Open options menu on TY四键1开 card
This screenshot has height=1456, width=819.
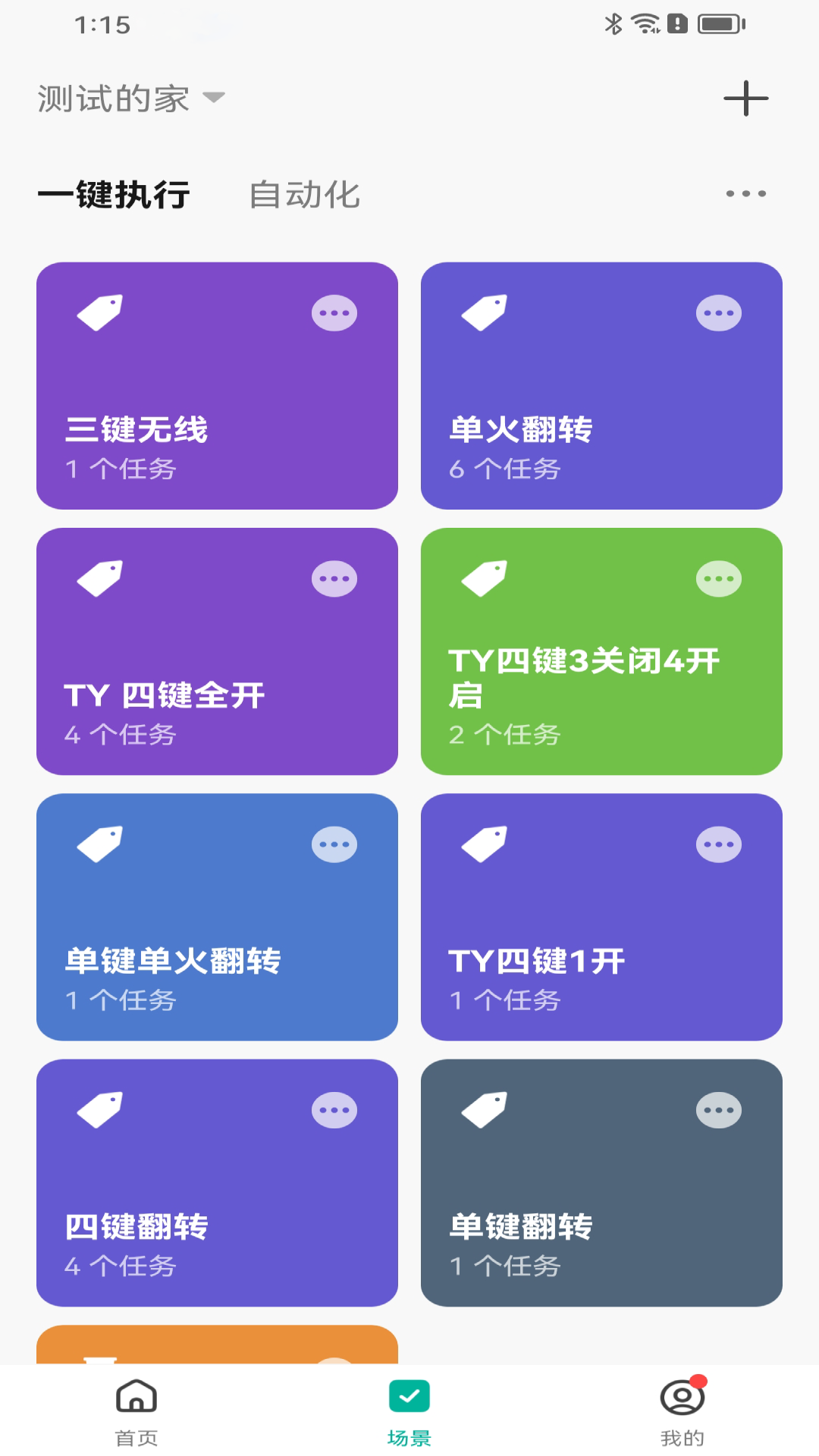pos(717,843)
